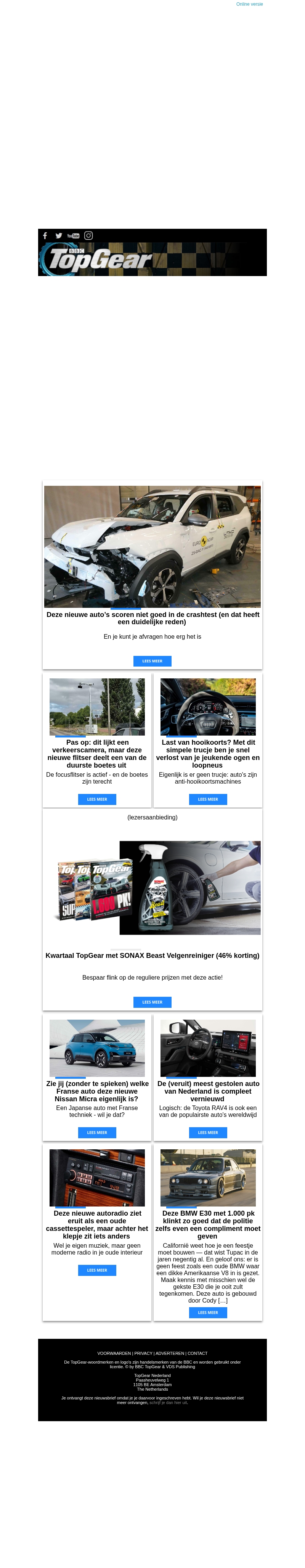Open the Online versie link
Screen dimensions: 305x1568
click(250, 4)
